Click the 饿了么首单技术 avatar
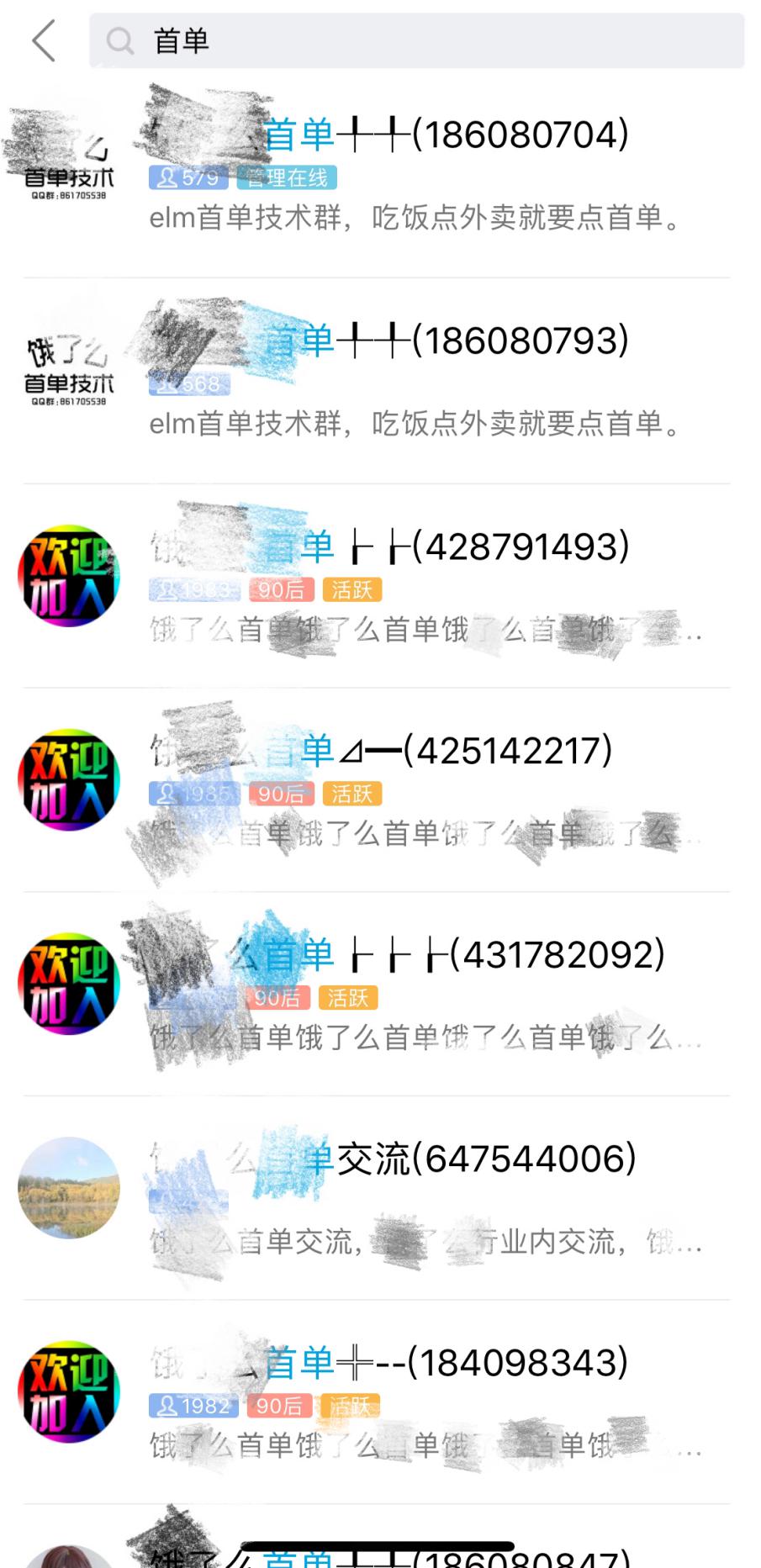The image size is (761, 1568). tap(67, 357)
